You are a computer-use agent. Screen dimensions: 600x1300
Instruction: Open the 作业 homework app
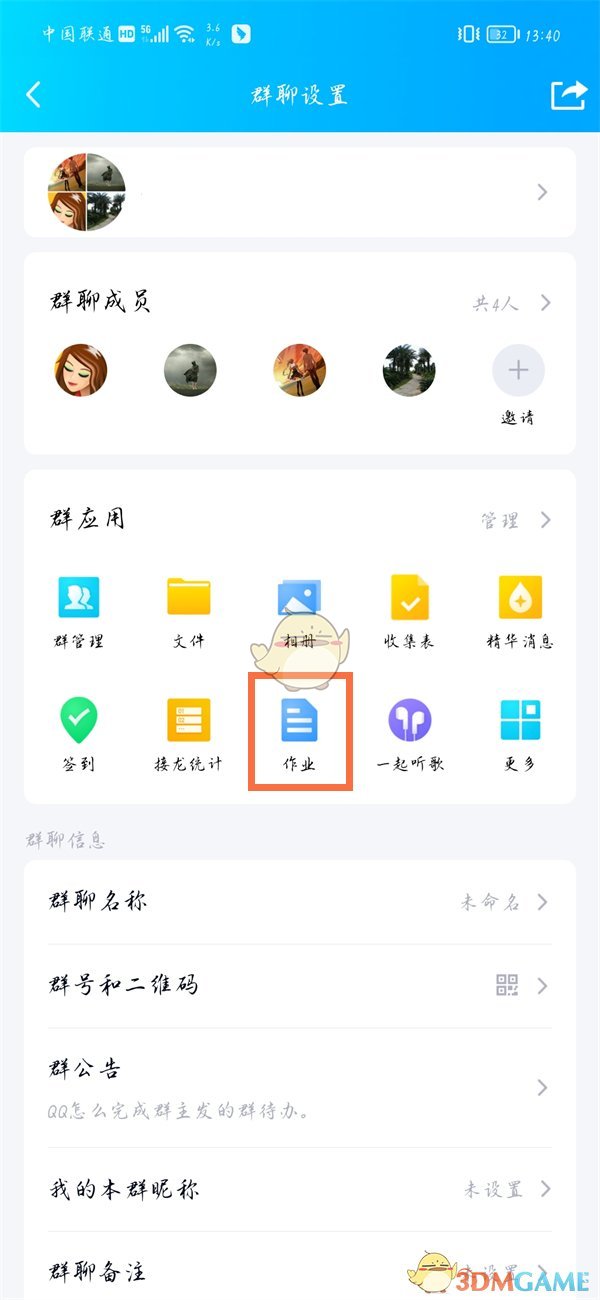(x=299, y=733)
